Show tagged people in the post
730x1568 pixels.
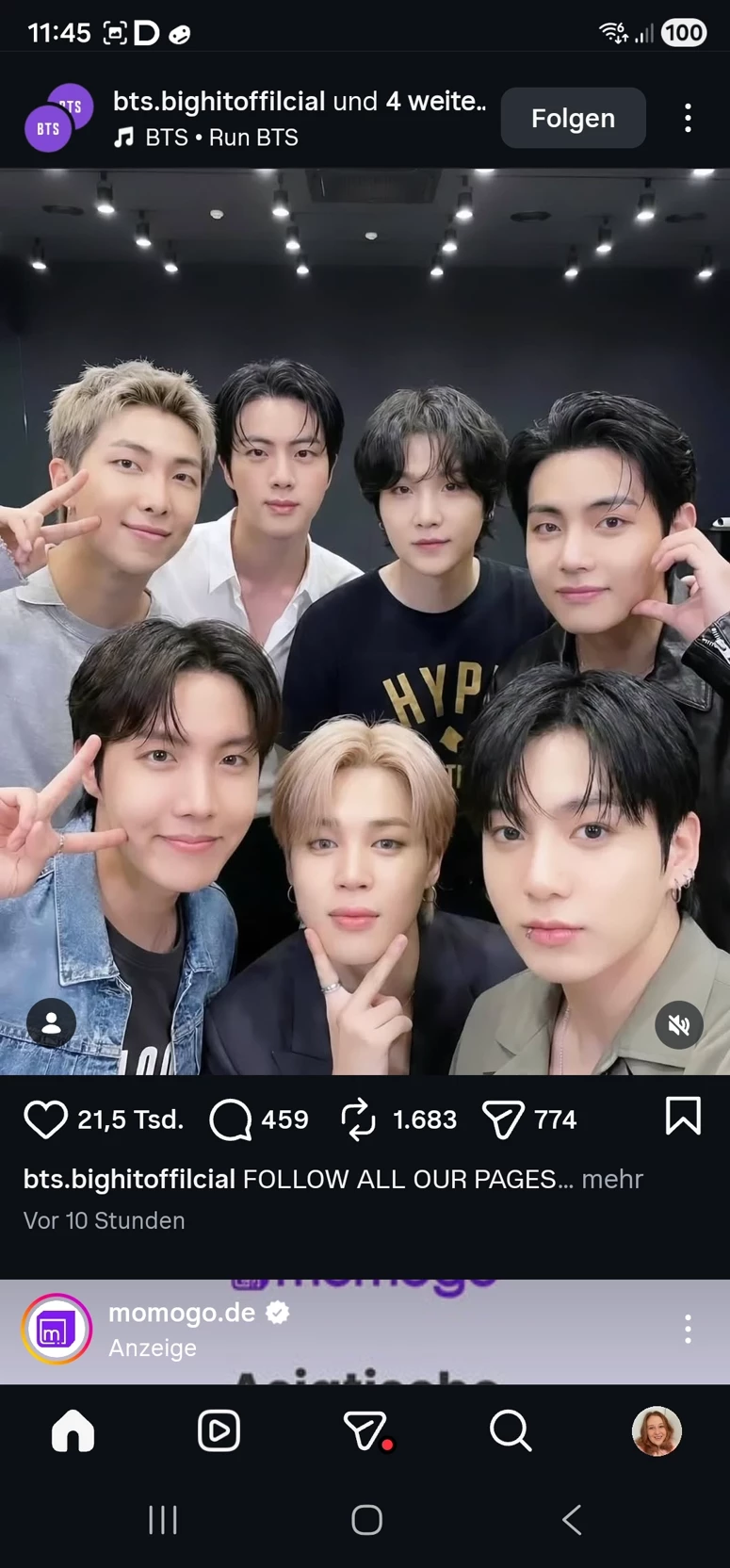tap(51, 1023)
